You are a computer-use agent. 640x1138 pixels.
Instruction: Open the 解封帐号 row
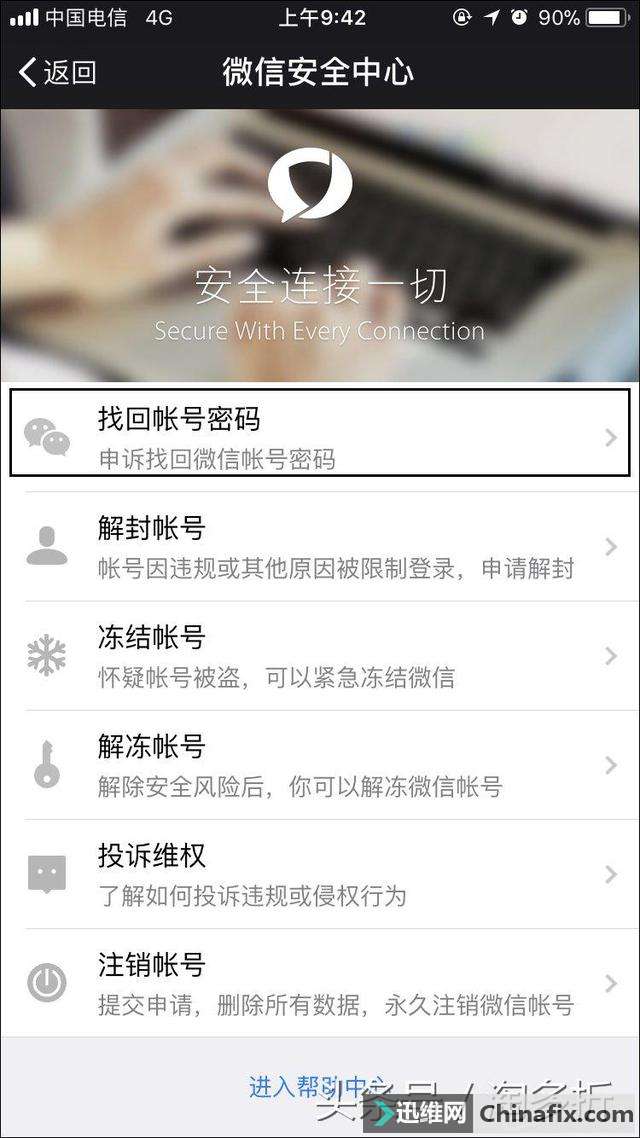320,546
